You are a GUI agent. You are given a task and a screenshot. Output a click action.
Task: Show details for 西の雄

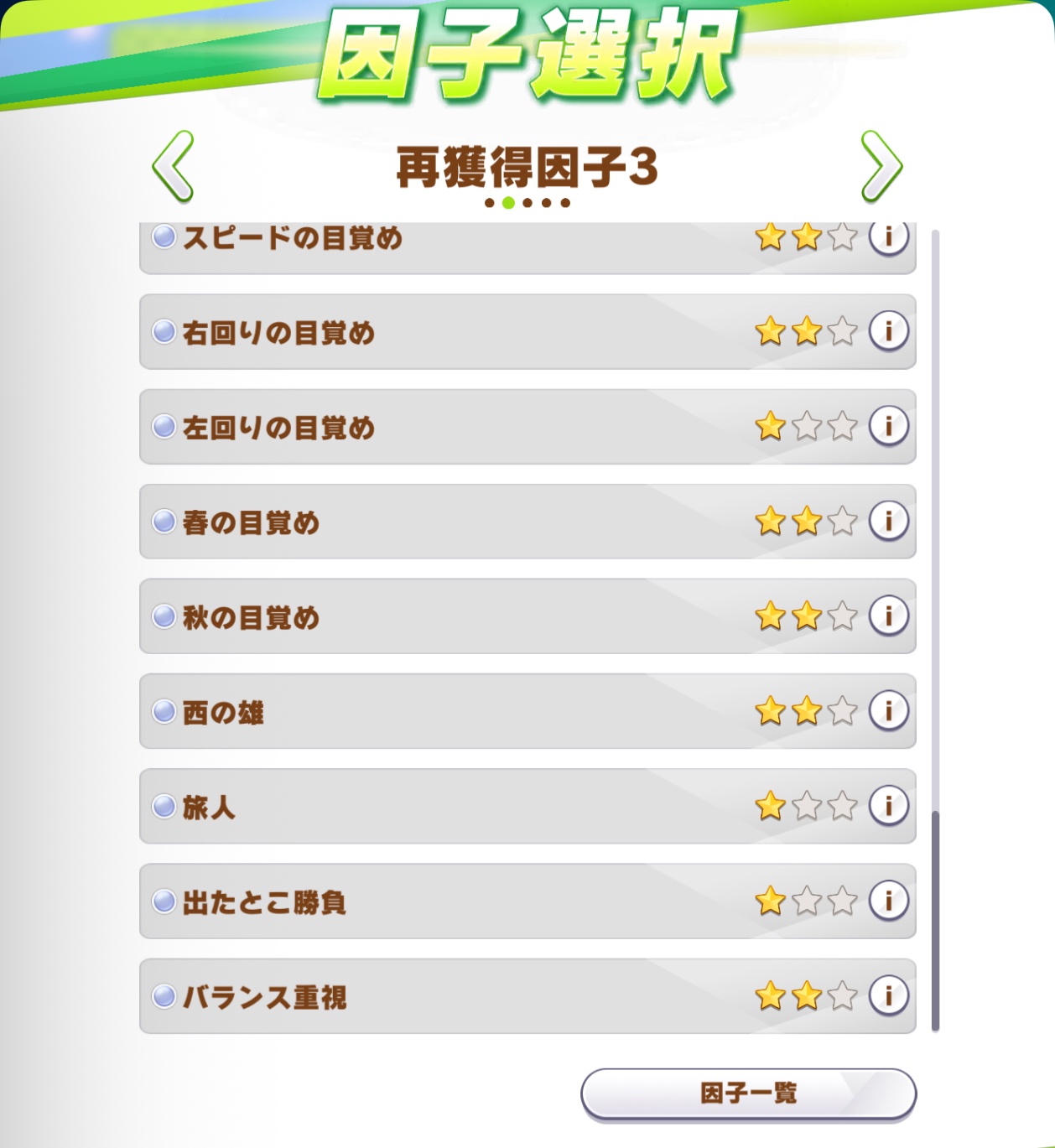click(x=888, y=710)
